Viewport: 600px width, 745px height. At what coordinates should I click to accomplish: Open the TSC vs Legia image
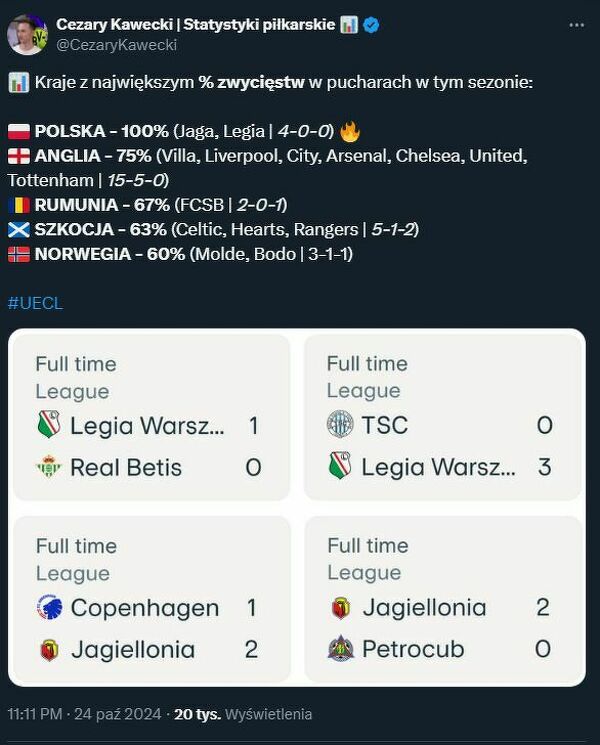coord(443,417)
